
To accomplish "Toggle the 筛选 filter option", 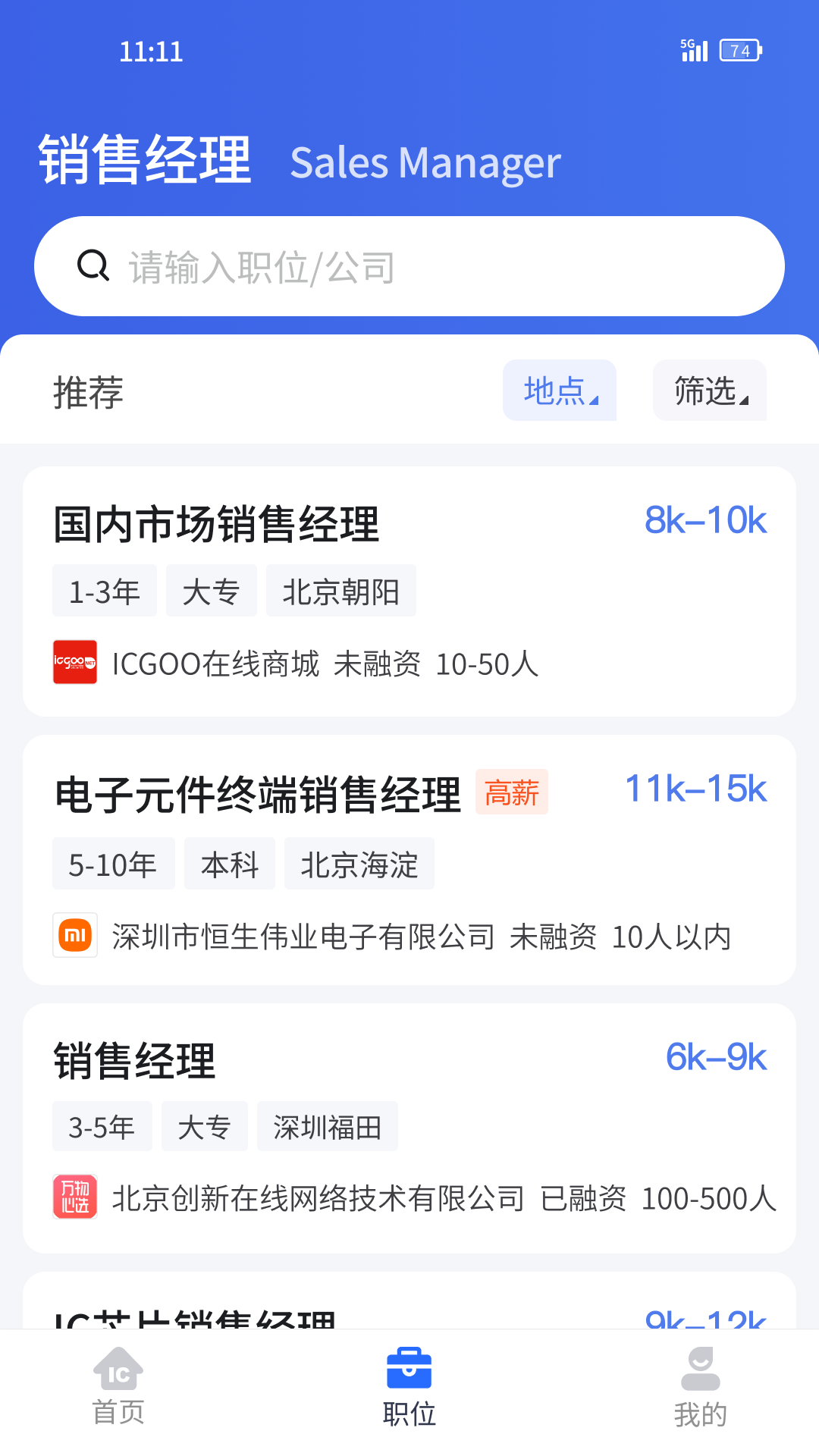I will pyautogui.click(x=710, y=391).
